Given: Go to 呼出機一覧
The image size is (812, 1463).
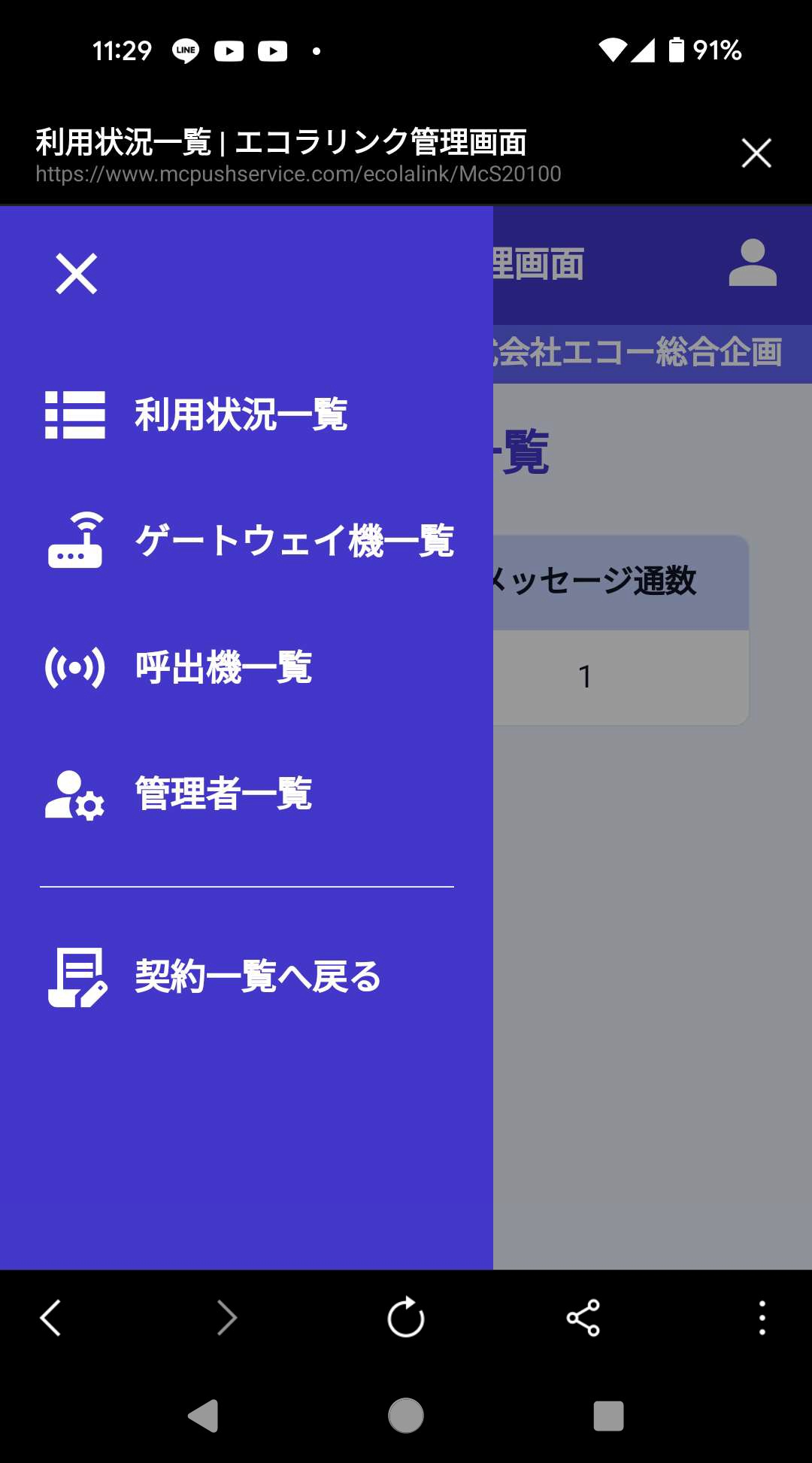Looking at the screenshot, I should pos(247,667).
